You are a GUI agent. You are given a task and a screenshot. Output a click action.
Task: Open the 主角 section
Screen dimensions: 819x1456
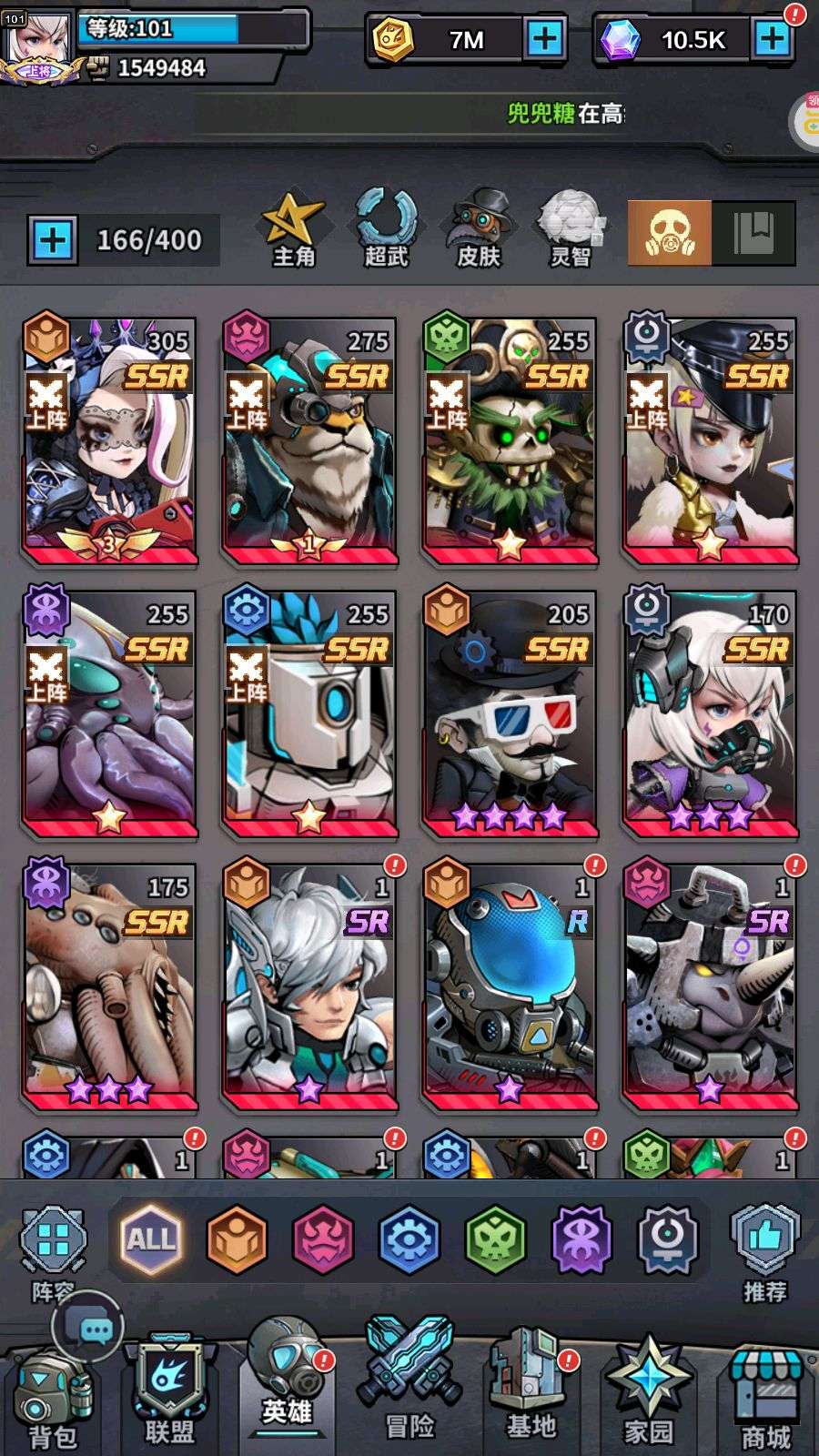[x=293, y=229]
